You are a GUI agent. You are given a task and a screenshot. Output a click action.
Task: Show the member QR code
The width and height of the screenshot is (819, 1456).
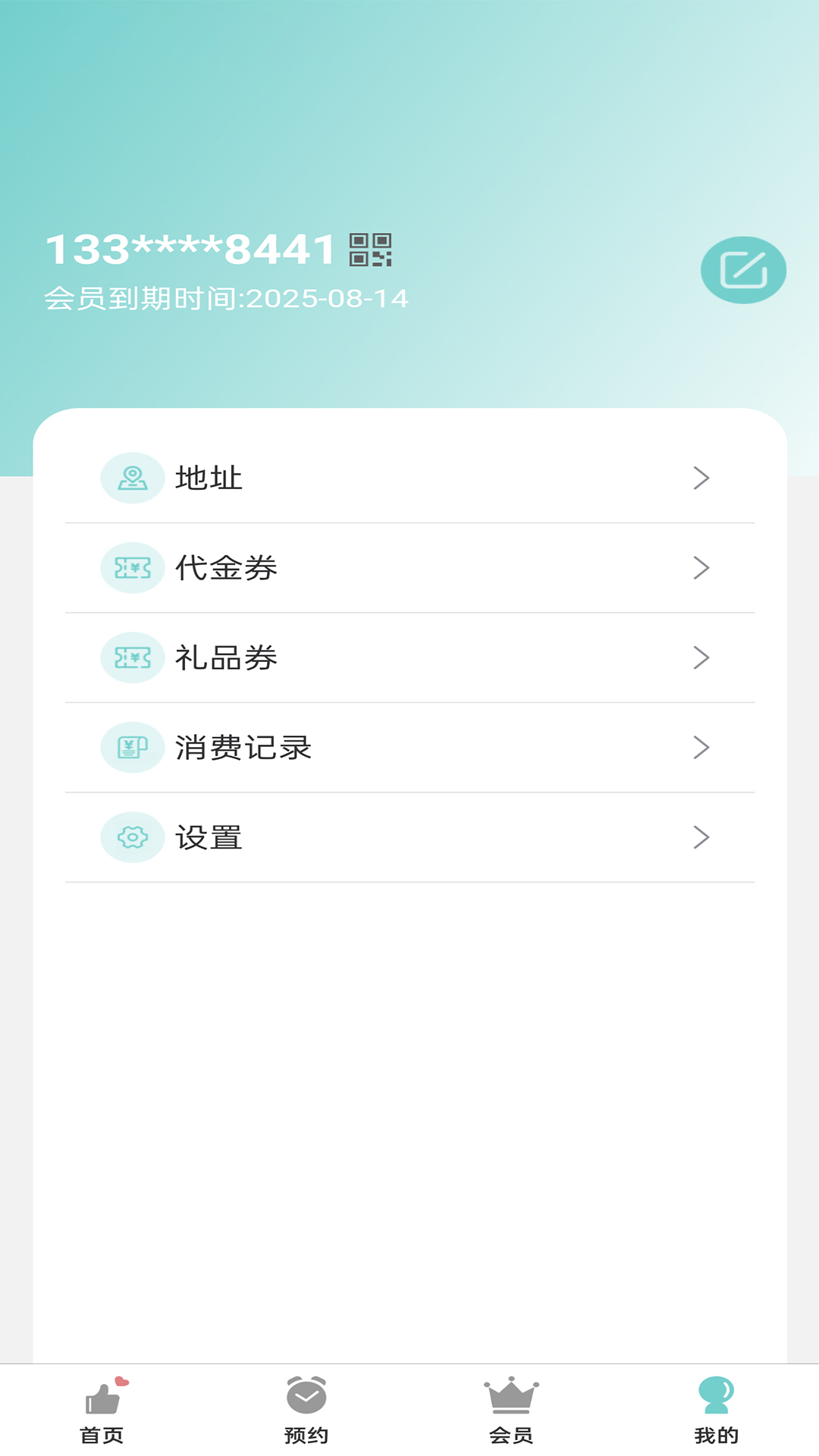tap(370, 249)
